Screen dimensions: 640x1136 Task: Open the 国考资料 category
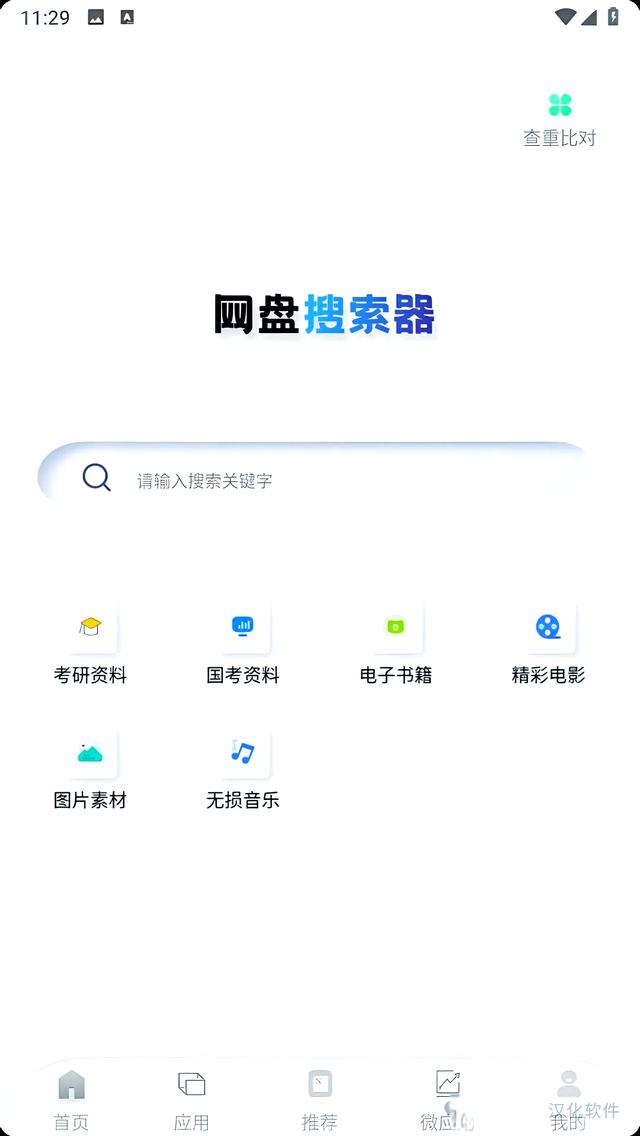click(243, 645)
